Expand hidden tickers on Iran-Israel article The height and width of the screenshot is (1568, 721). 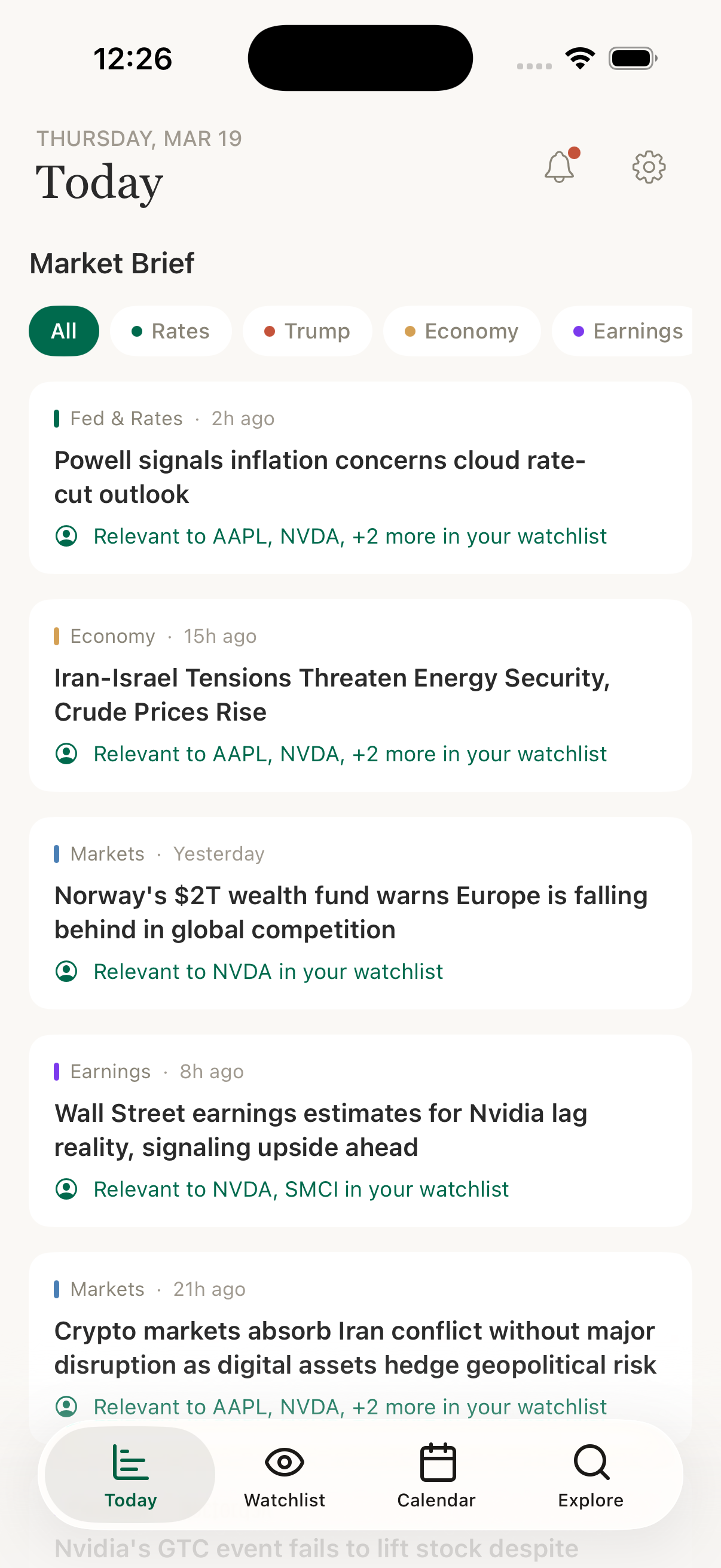coord(389,754)
